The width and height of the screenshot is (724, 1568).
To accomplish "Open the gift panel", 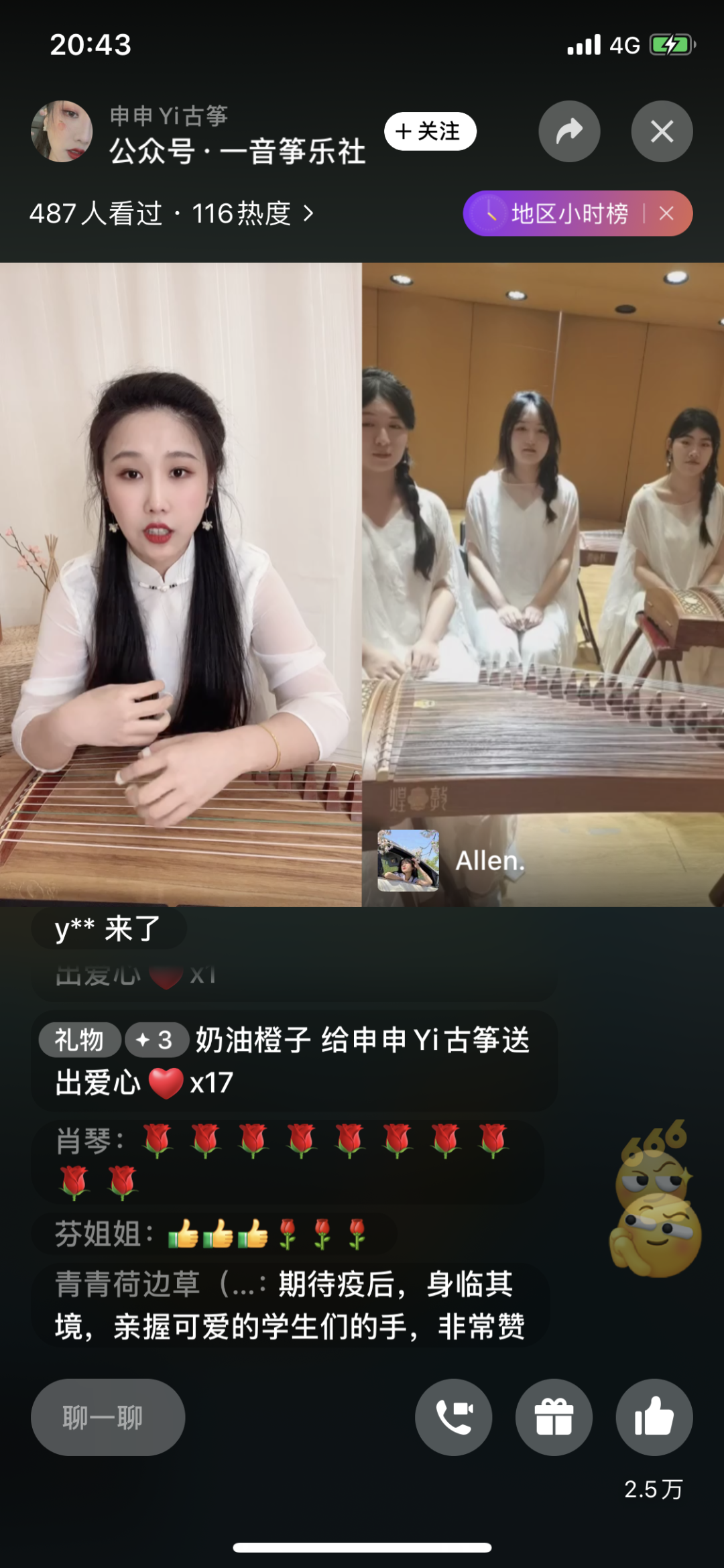I will coord(554,1417).
